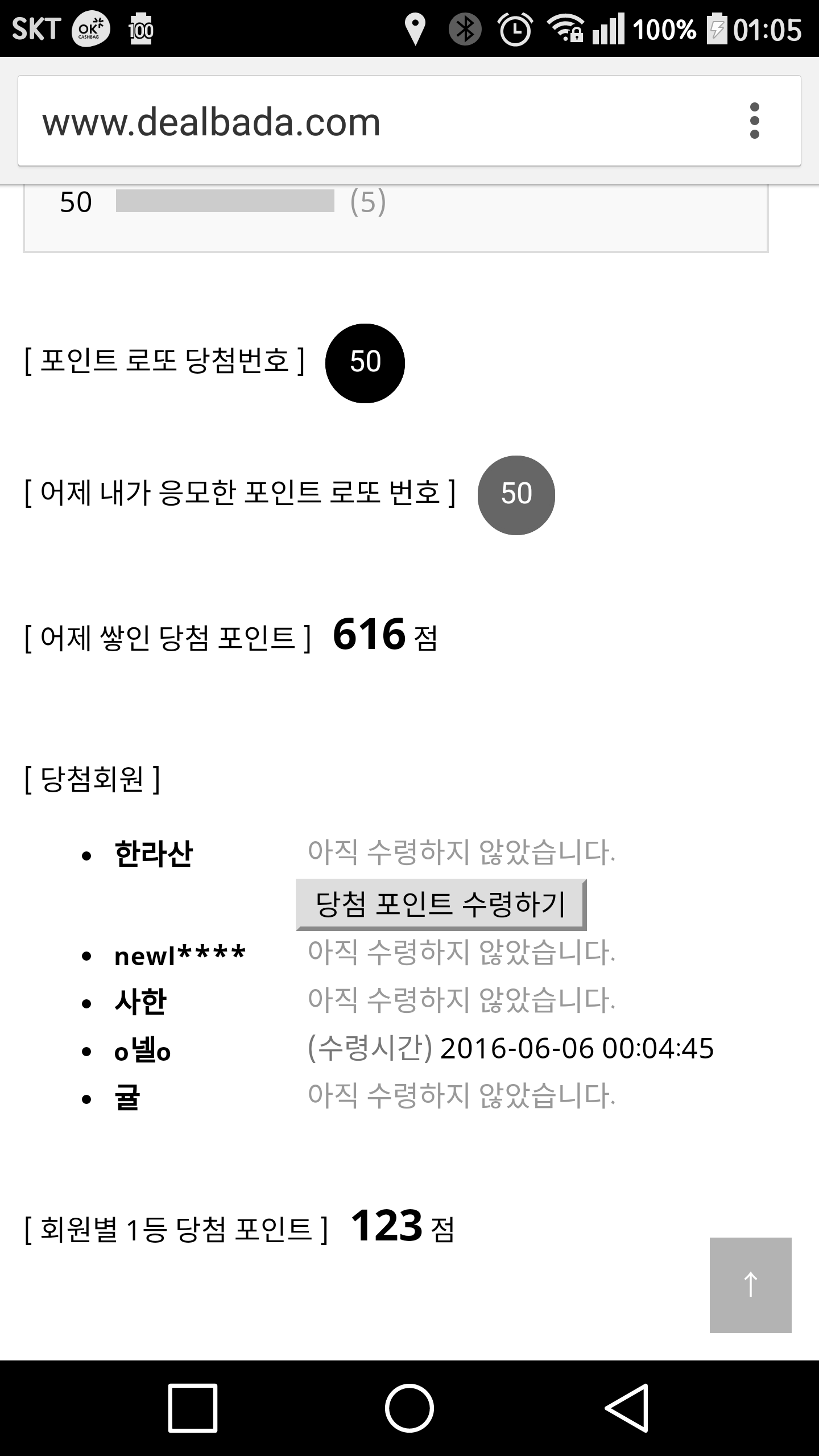The width and height of the screenshot is (819, 1456).
Task: Go back using the navigation bar
Action: (x=626, y=1408)
